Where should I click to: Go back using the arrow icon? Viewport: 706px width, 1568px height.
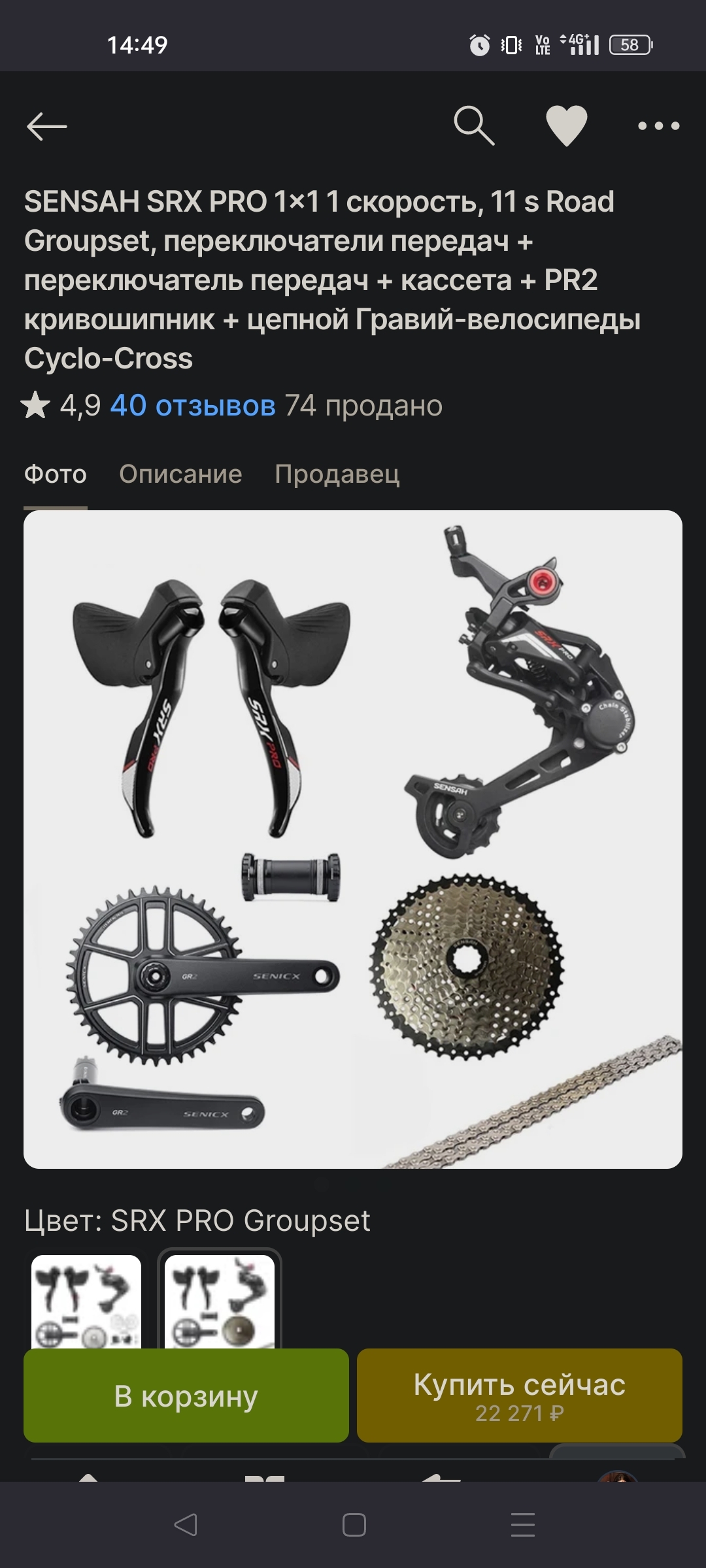point(46,126)
